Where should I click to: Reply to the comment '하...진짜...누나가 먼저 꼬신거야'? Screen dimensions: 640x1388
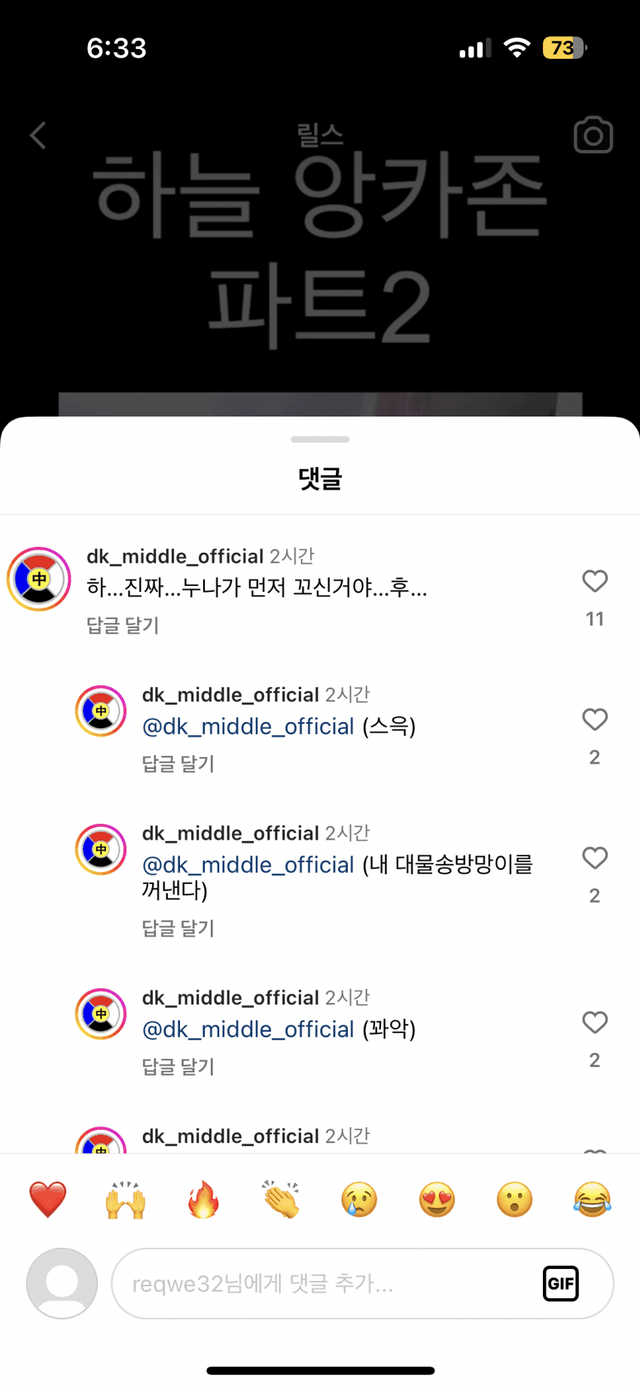[123, 625]
